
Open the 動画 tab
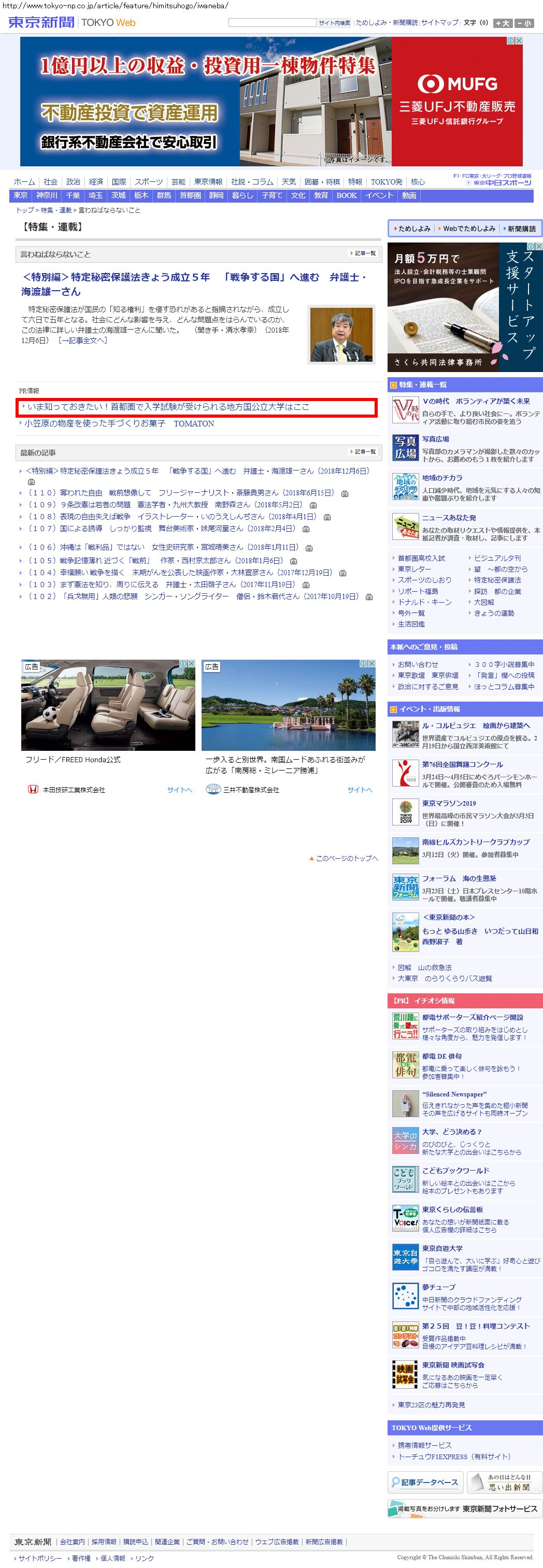pos(409,195)
